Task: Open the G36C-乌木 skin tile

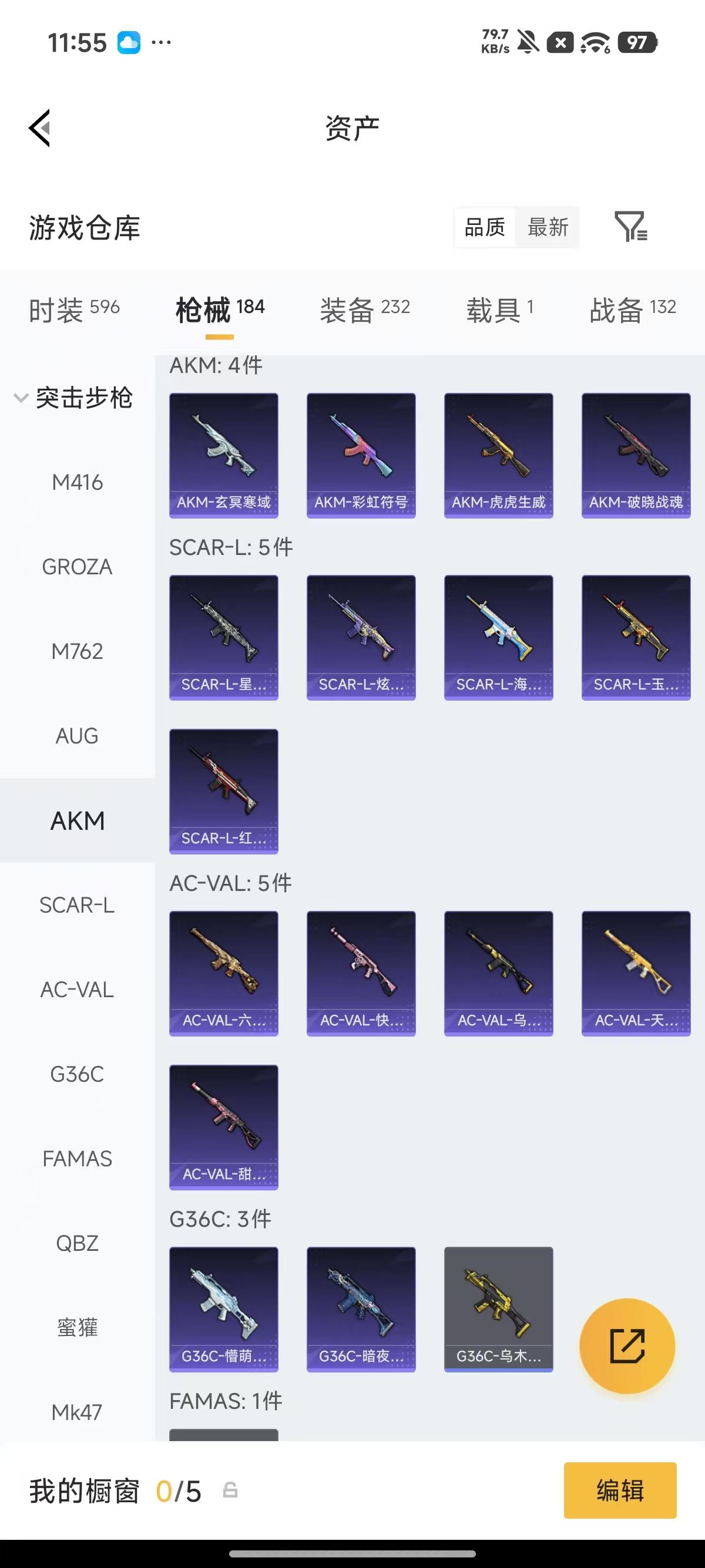Action: click(x=499, y=1309)
